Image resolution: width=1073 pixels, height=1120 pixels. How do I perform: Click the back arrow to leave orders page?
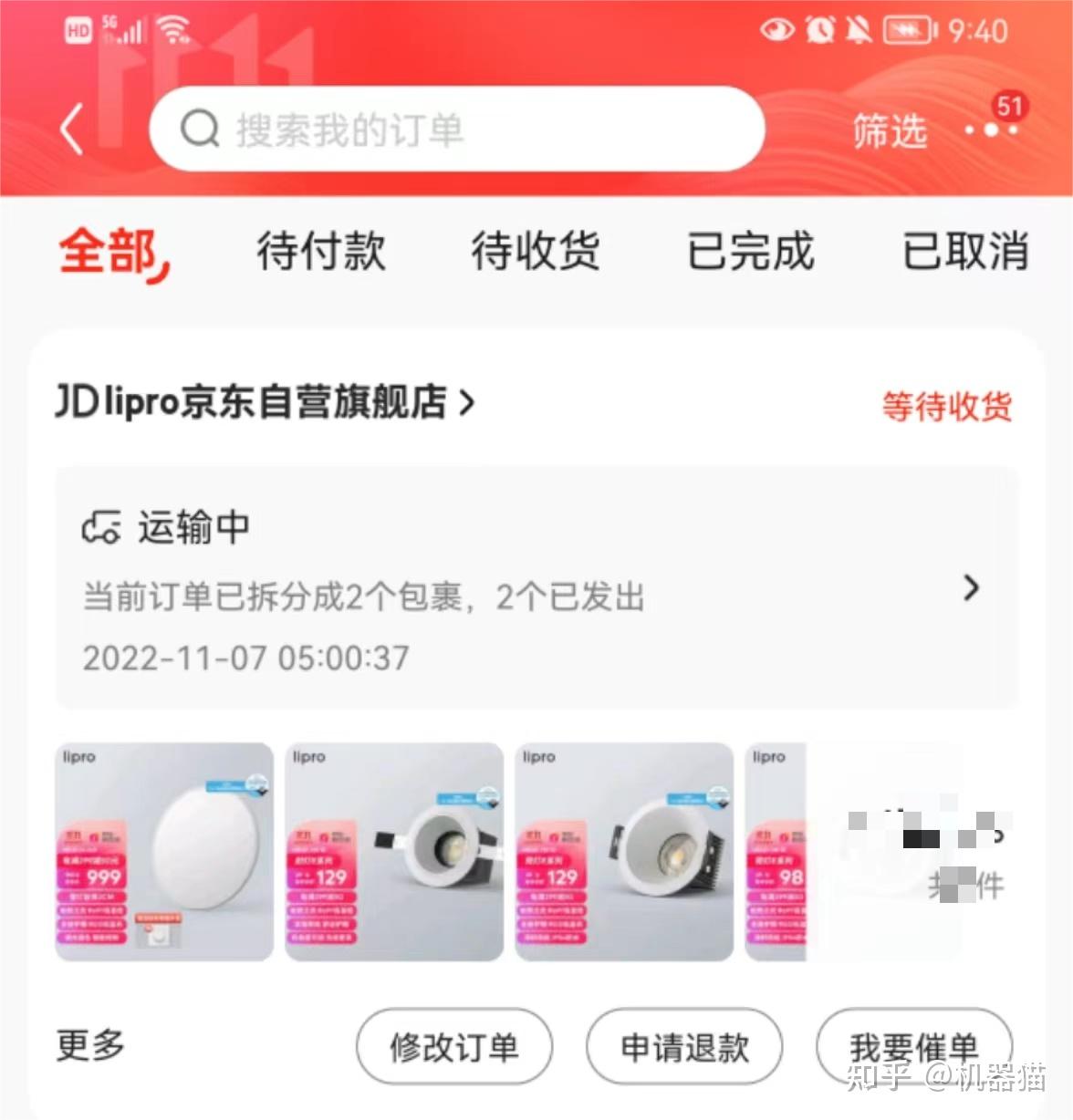(70, 129)
